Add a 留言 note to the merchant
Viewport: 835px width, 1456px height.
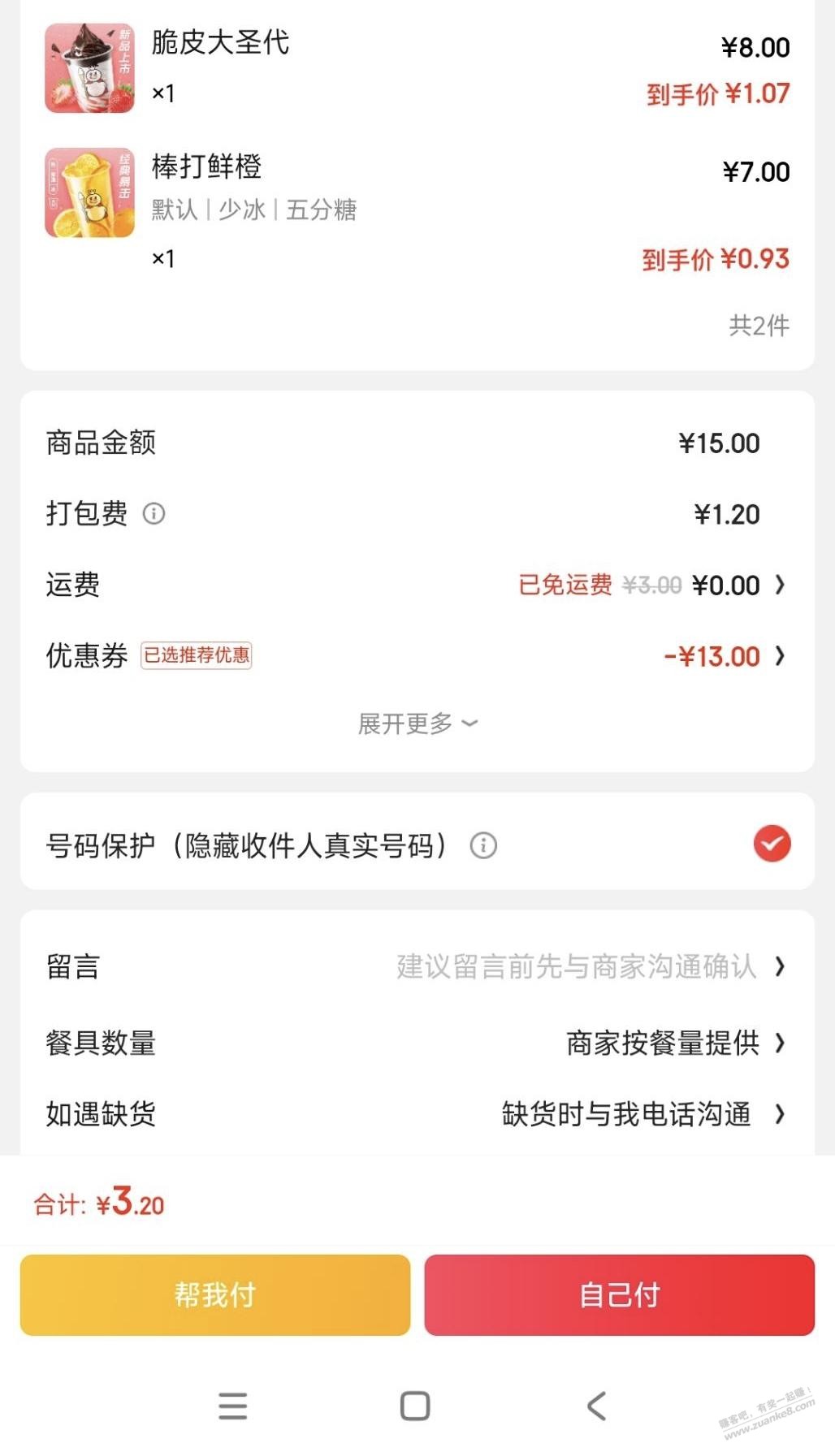pyautogui.click(x=417, y=966)
